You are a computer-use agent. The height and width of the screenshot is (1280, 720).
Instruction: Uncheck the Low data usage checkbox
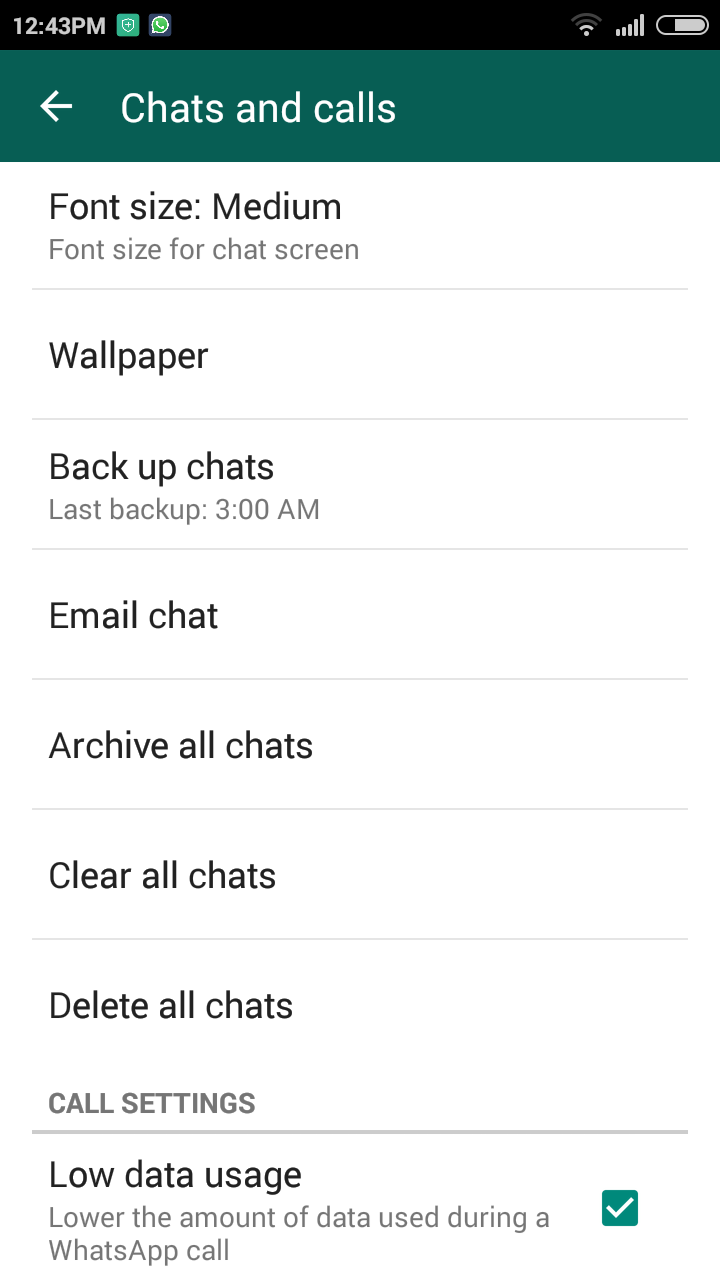pos(620,1208)
